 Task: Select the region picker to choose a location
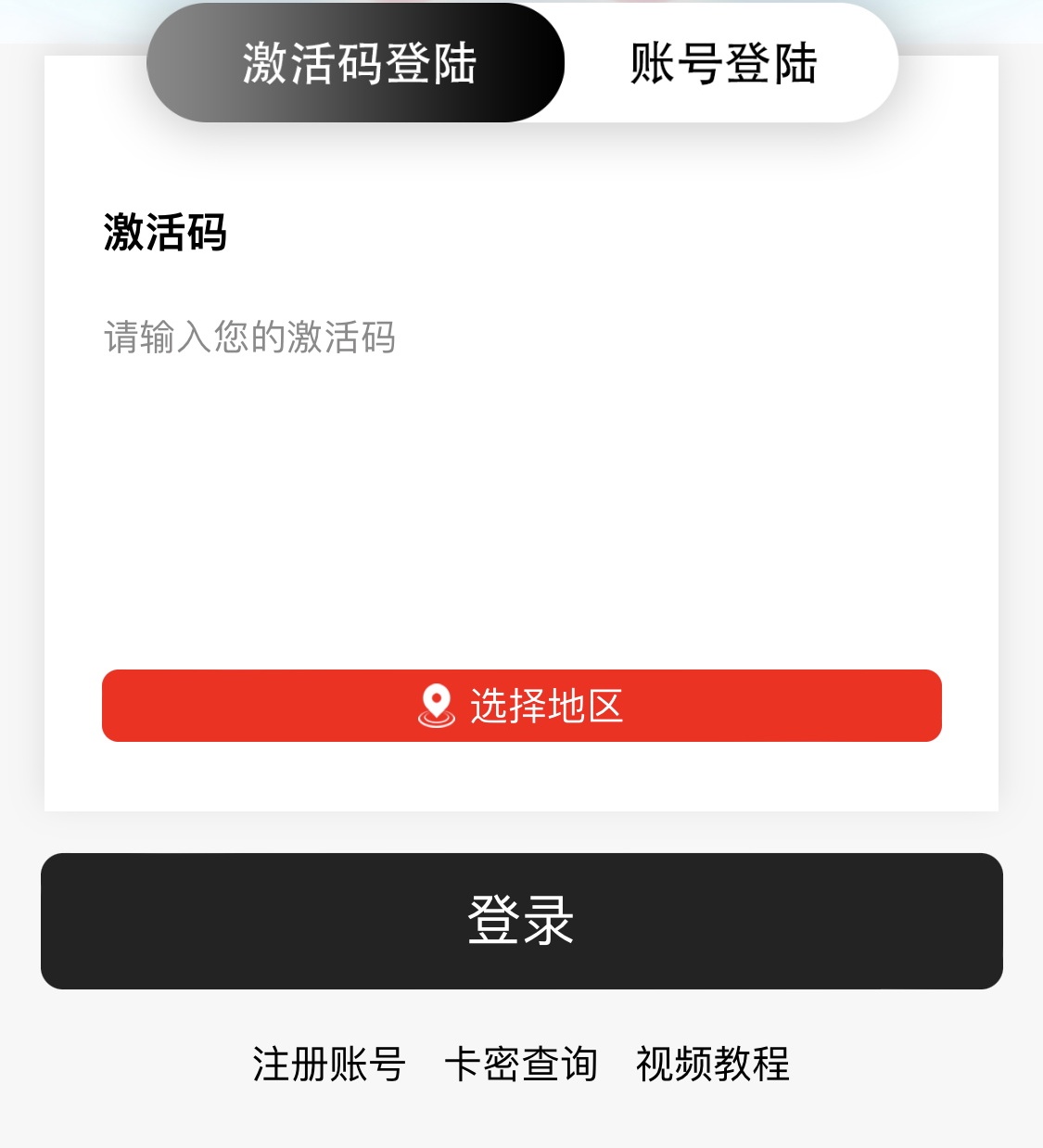click(521, 706)
